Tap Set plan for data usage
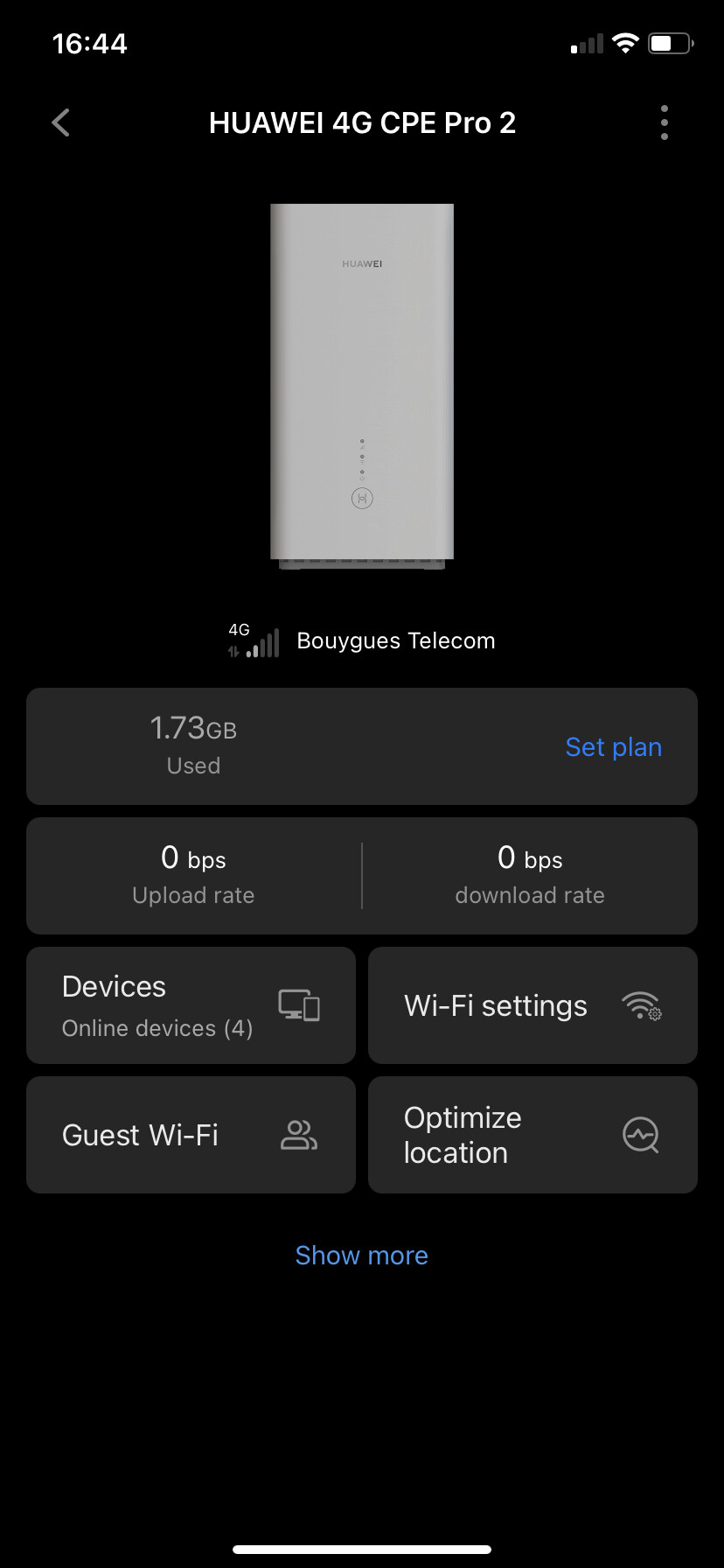This screenshot has height=1568, width=724. coord(613,747)
